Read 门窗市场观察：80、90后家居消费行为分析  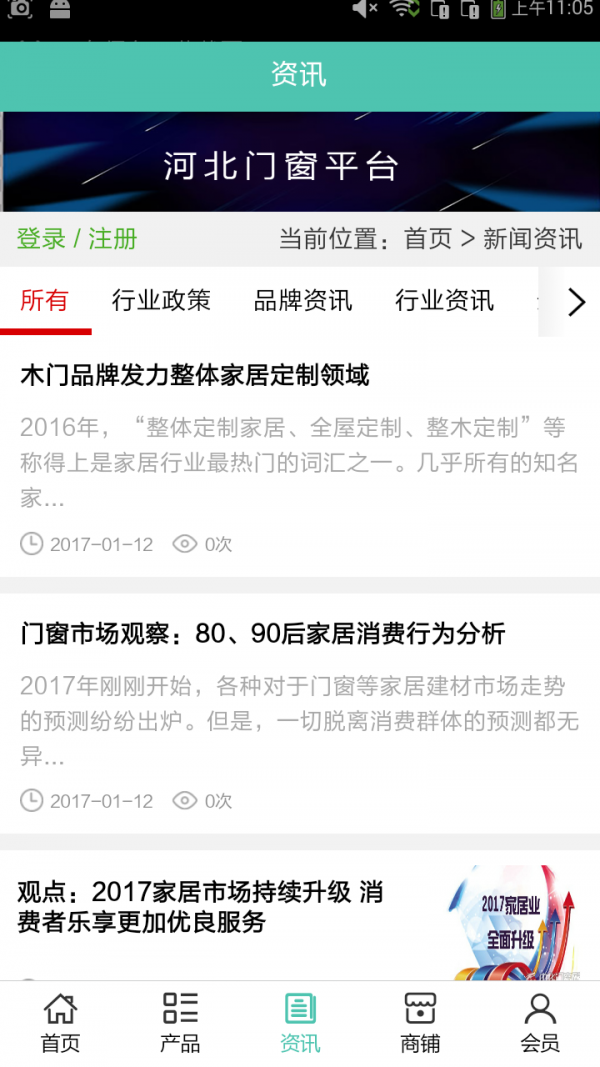tap(263, 633)
